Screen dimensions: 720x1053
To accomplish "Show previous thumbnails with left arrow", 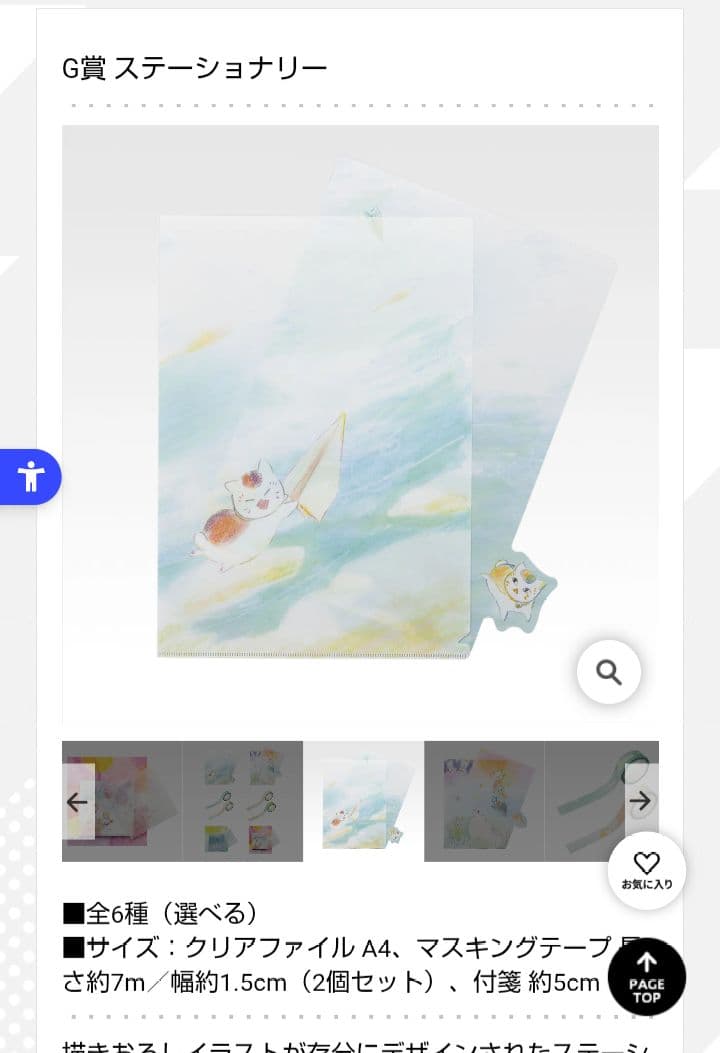I will pos(78,801).
